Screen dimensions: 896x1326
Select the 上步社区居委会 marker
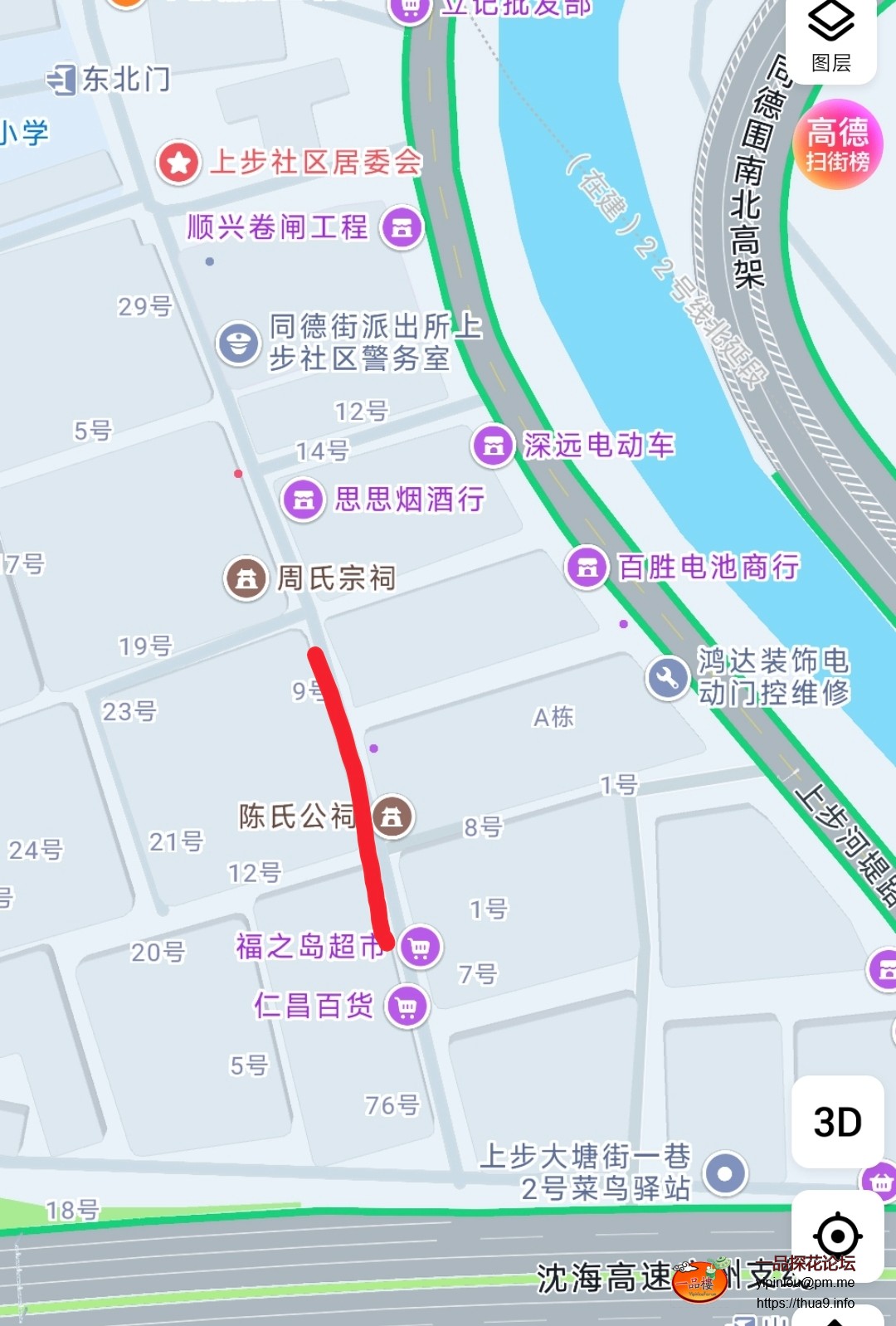coord(178,162)
